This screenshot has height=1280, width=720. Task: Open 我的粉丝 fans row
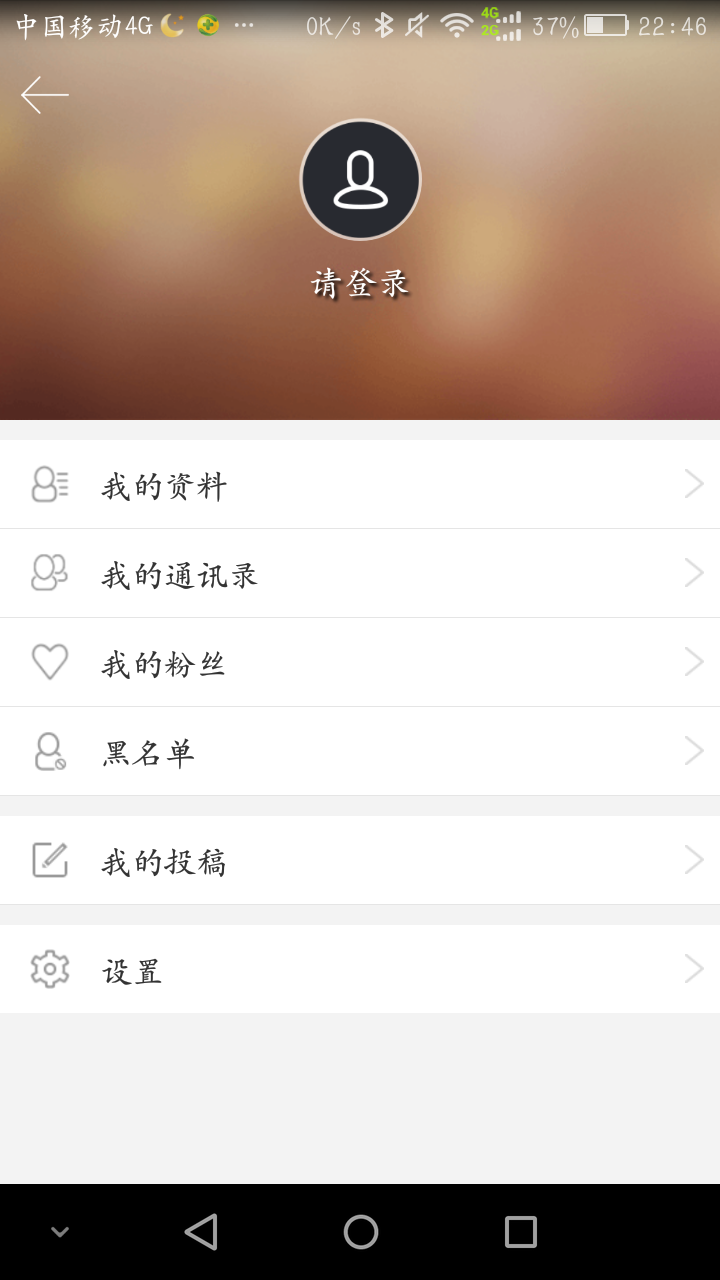click(x=360, y=663)
